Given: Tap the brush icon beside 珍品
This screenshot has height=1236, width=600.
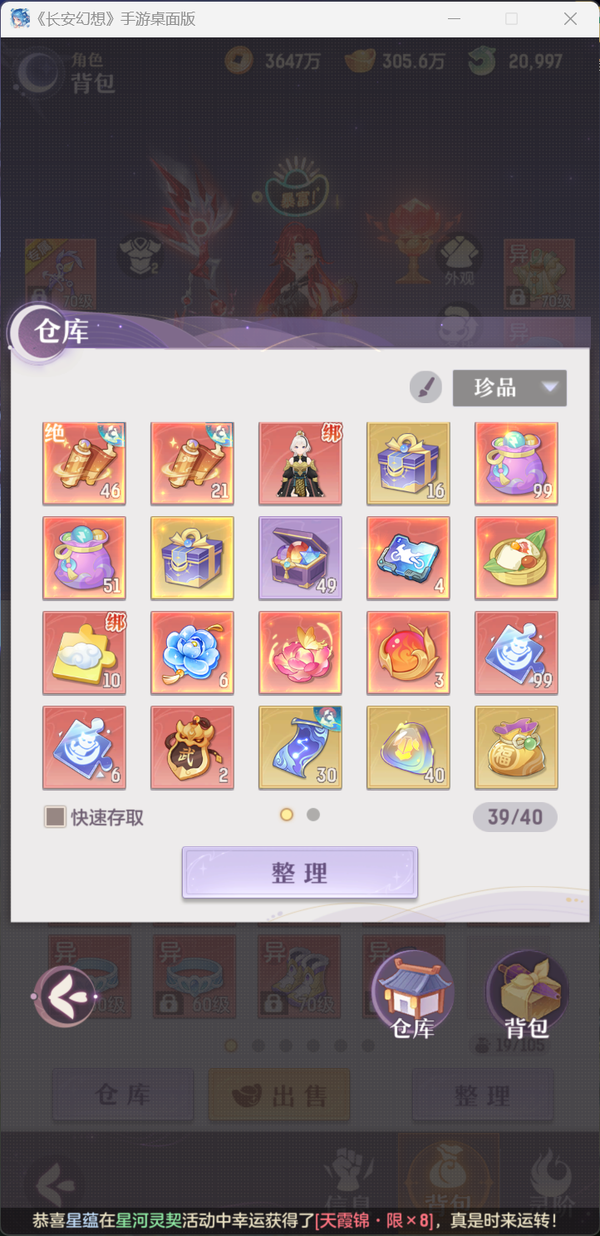Looking at the screenshot, I should click(426, 388).
